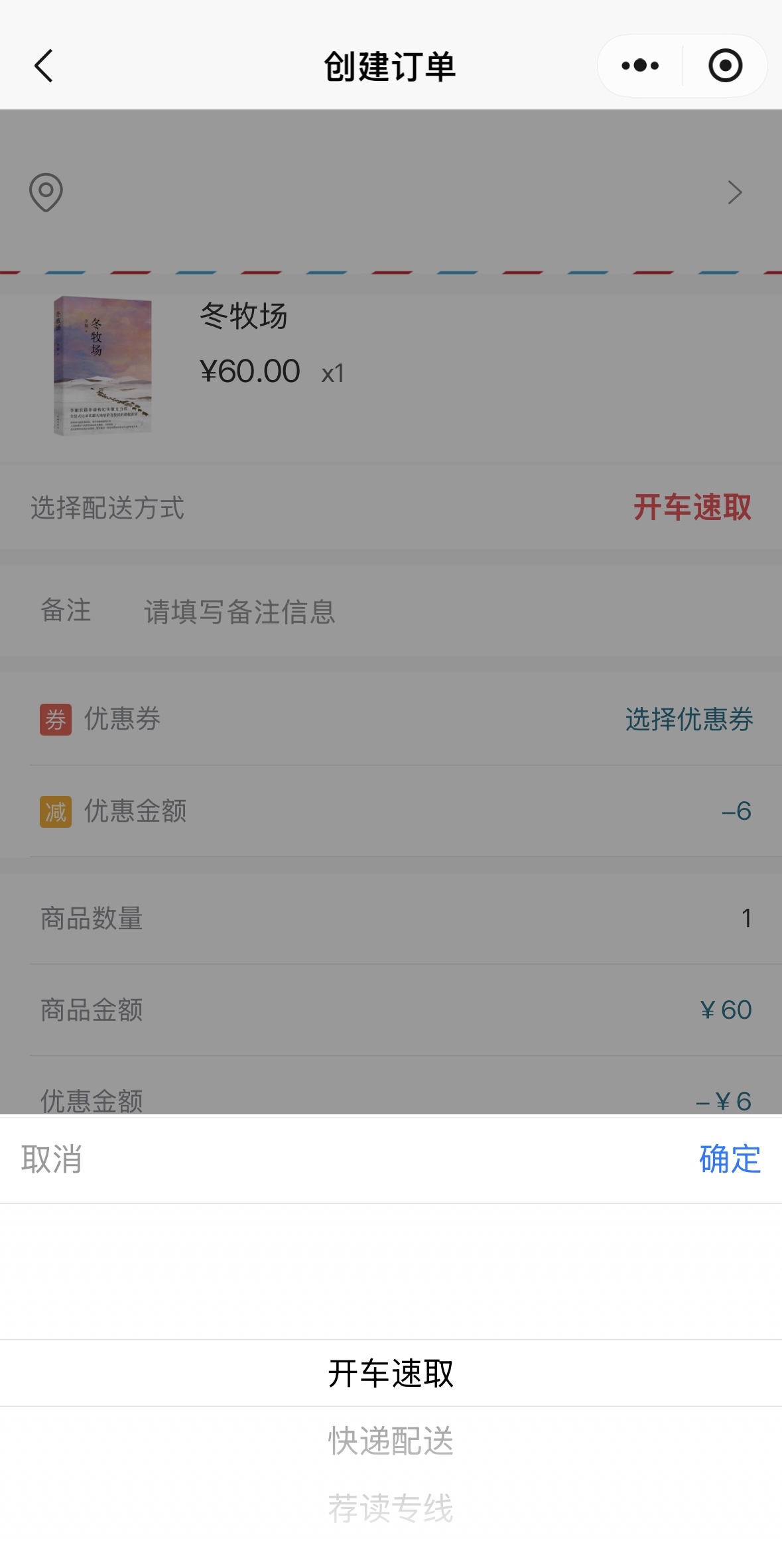Choose 荐读专线 delivery option

[391, 1508]
